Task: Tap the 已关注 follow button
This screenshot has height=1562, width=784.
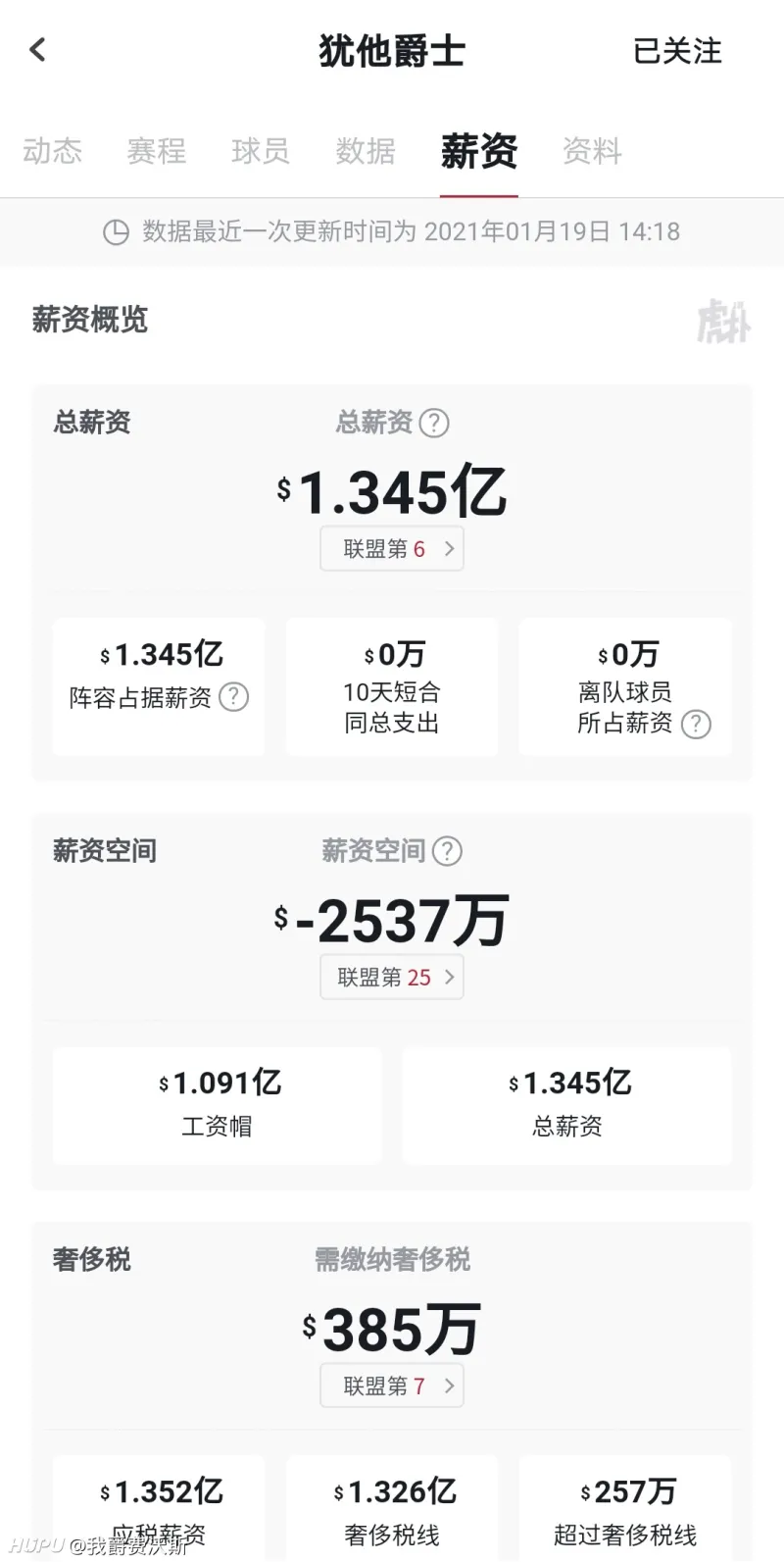Action: (x=677, y=51)
